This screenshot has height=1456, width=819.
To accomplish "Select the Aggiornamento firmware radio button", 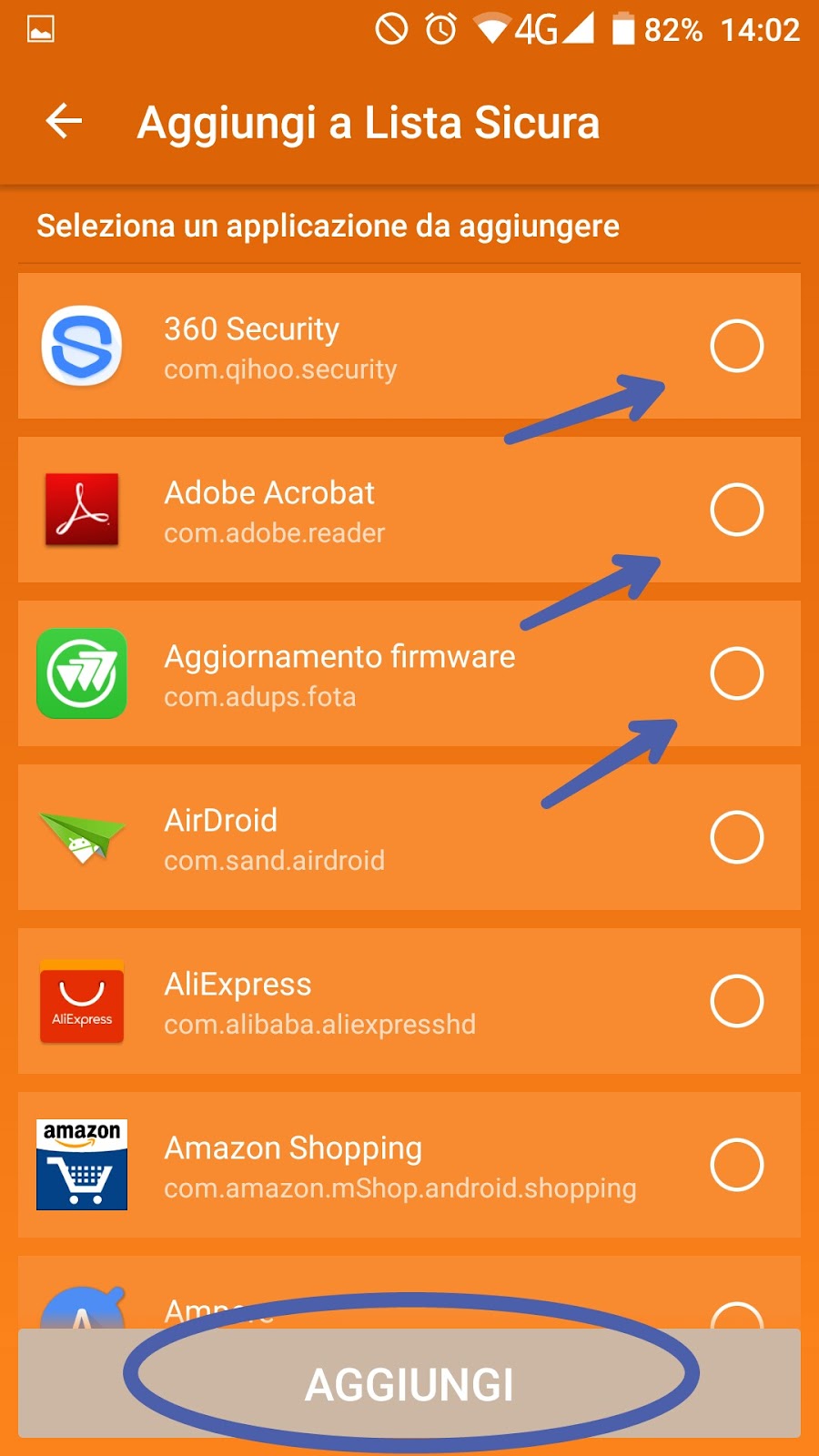I will click(x=736, y=673).
